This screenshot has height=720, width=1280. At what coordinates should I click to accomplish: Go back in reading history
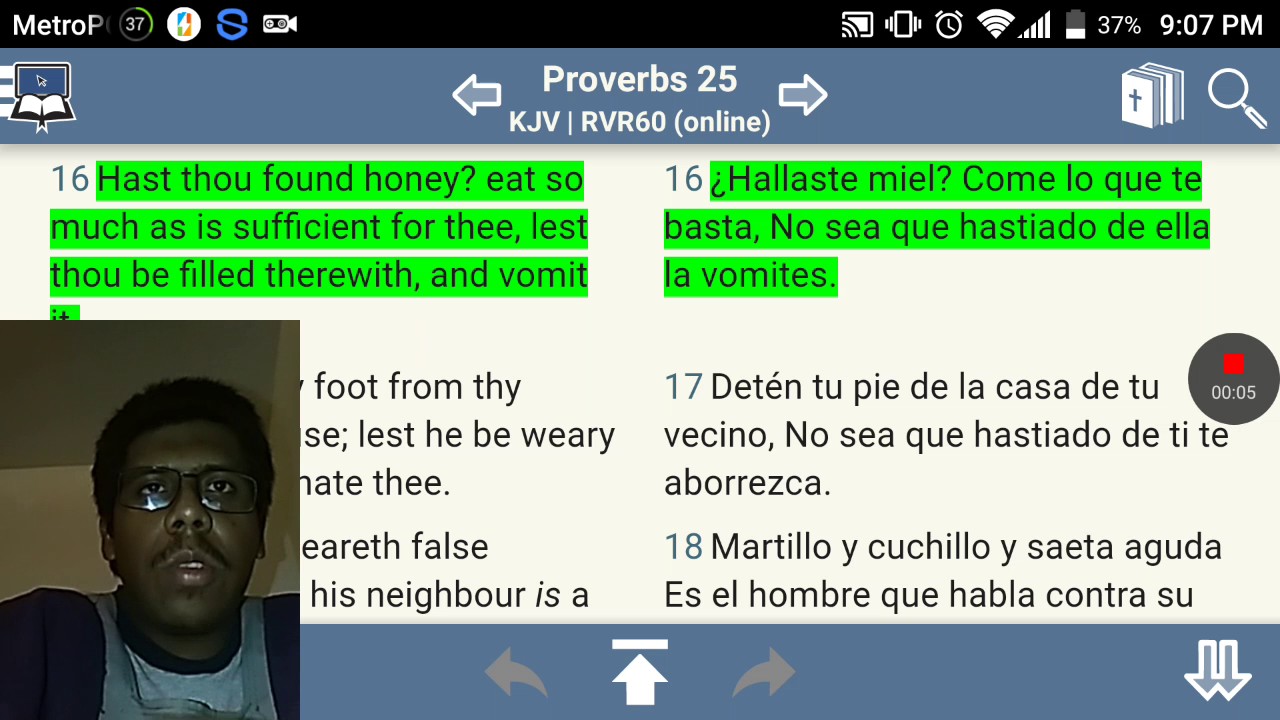tap(516, 674)
